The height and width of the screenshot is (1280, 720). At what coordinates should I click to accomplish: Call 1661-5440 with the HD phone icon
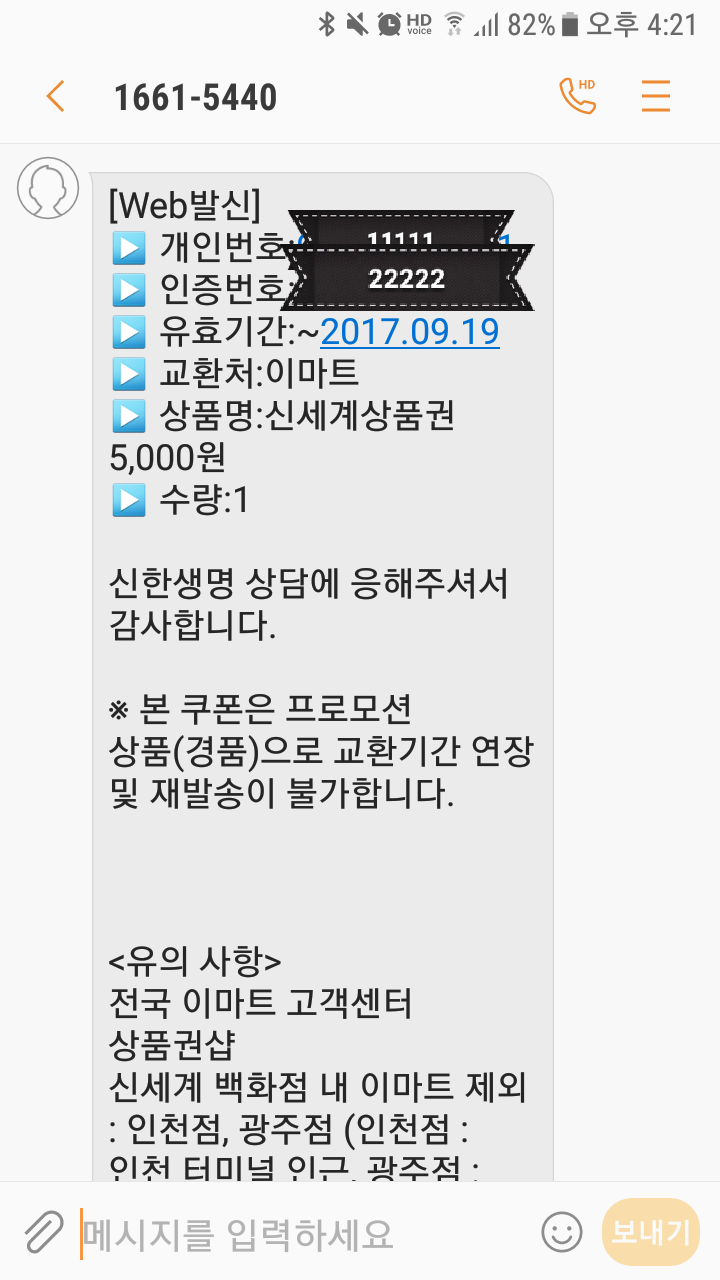(x=577, y=96)
